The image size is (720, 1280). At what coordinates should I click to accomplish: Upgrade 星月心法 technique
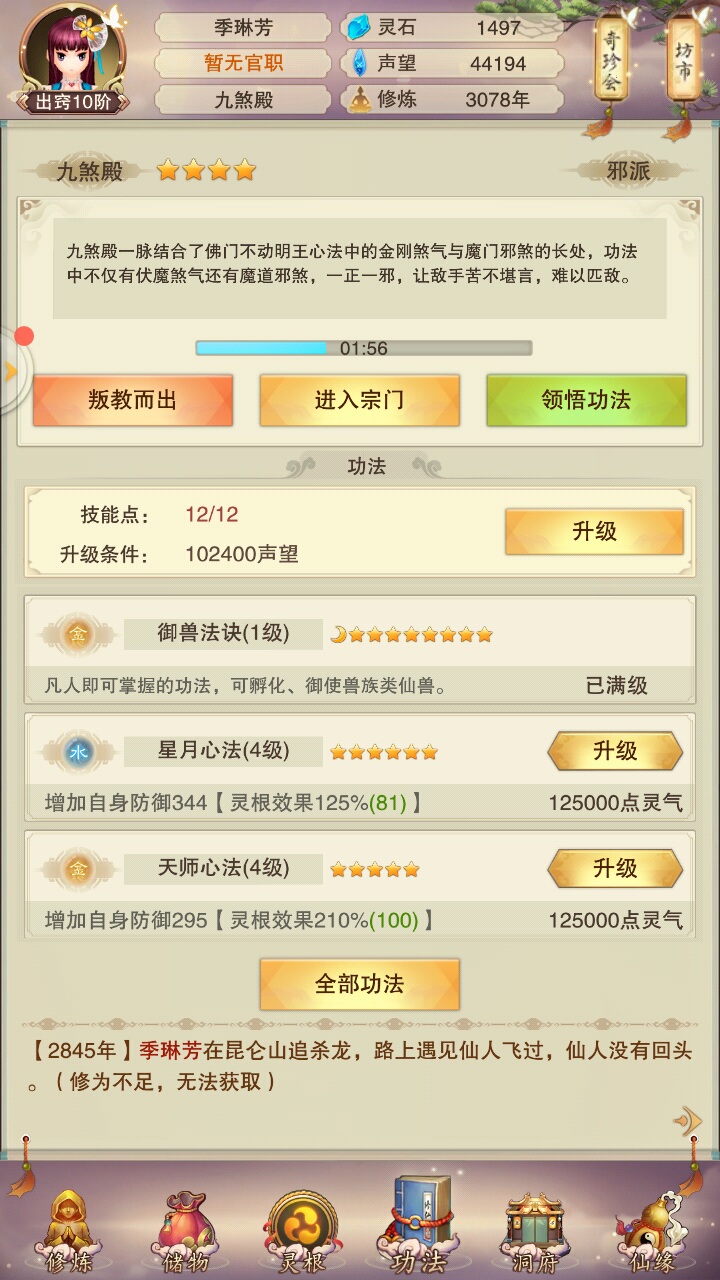614,751
